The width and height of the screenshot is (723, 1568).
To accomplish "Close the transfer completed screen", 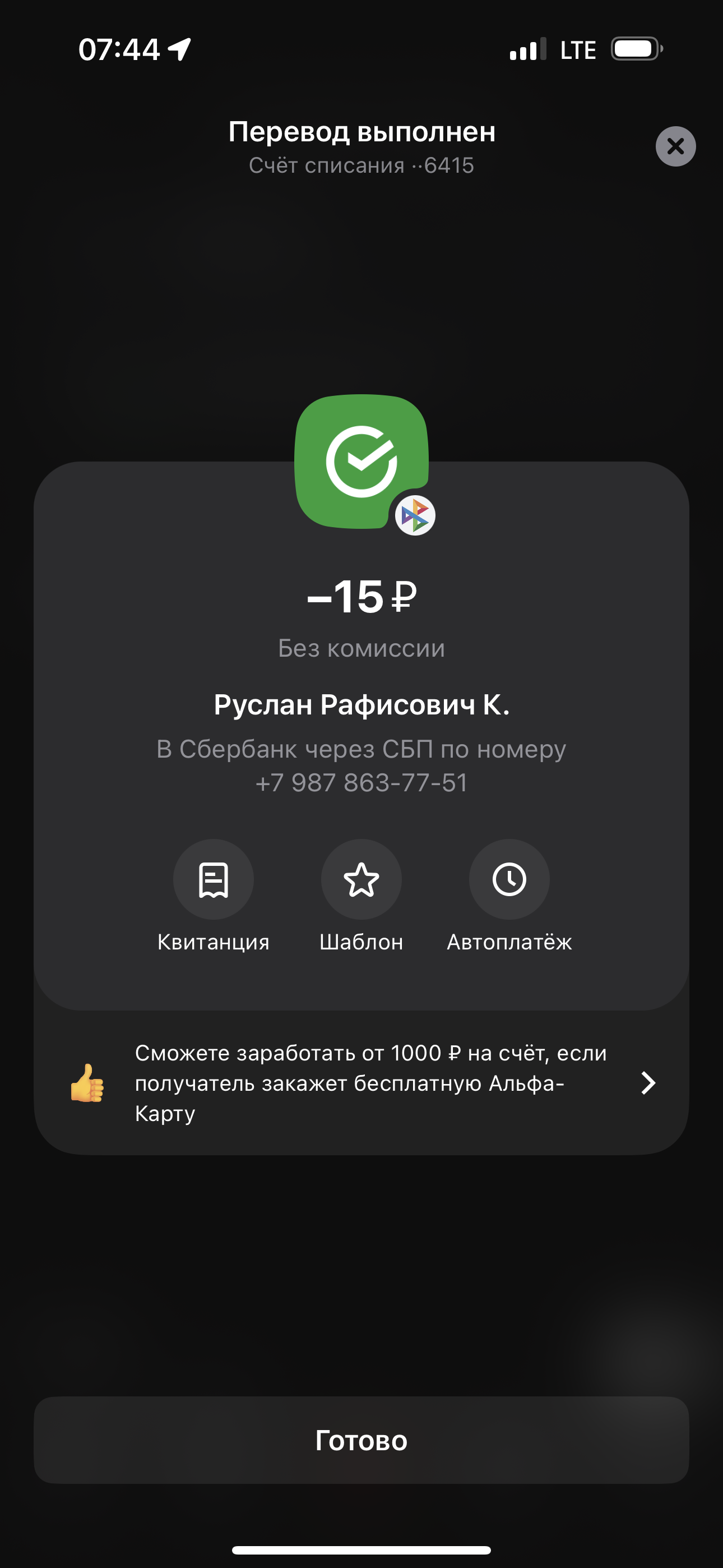I will (x=675, y=146).
